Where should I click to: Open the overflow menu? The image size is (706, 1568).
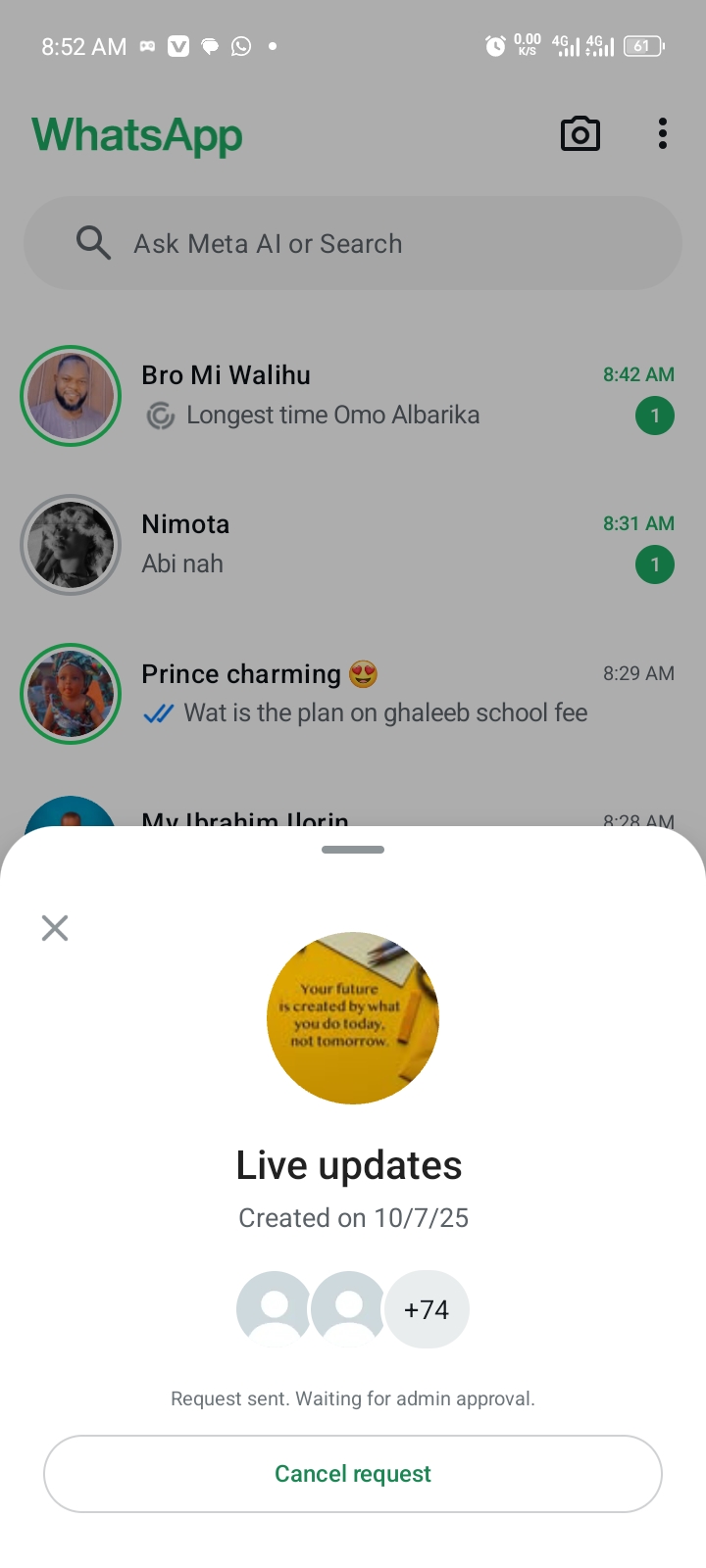tap(663, 134)
